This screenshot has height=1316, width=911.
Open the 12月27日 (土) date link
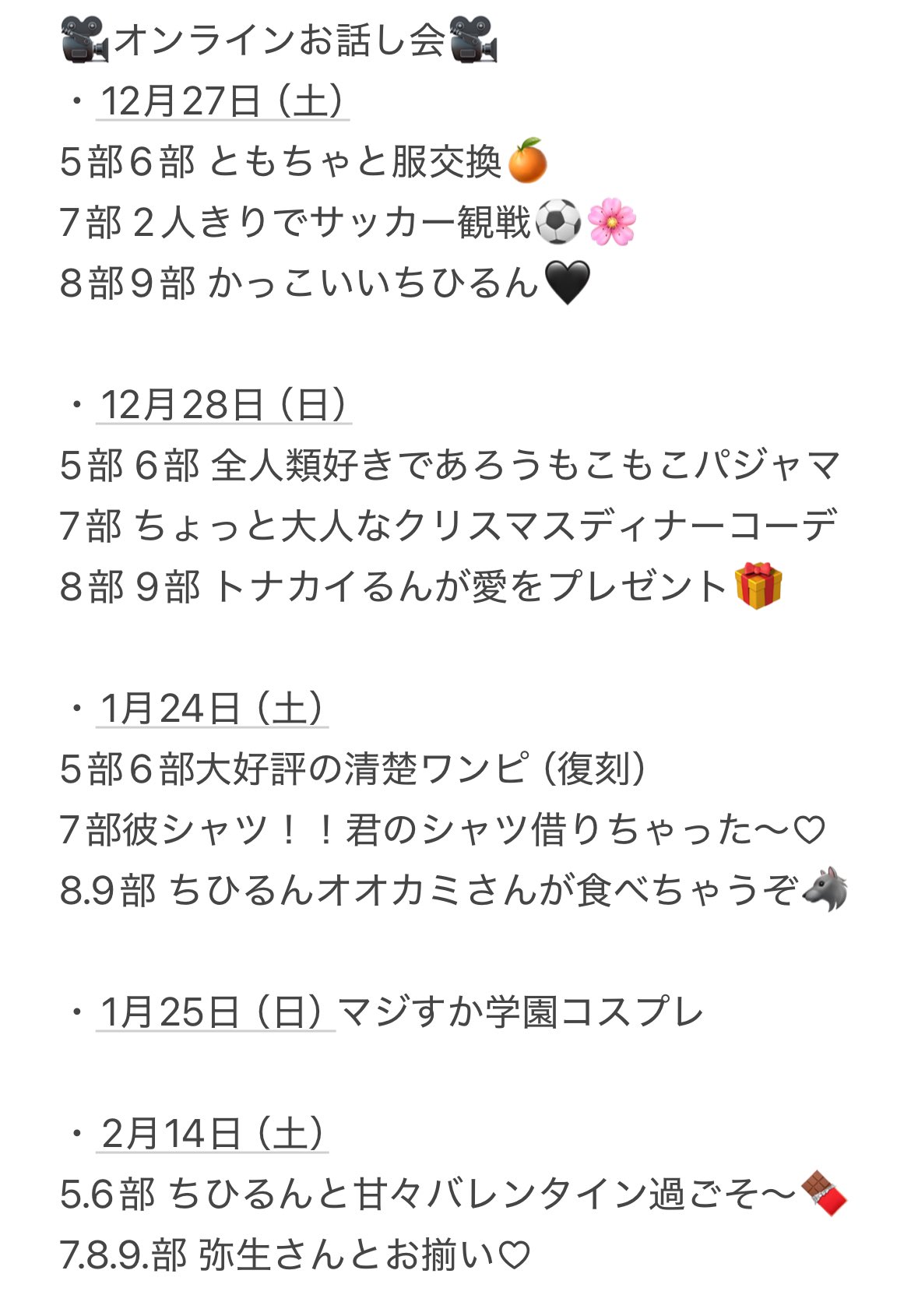(222, 101)
